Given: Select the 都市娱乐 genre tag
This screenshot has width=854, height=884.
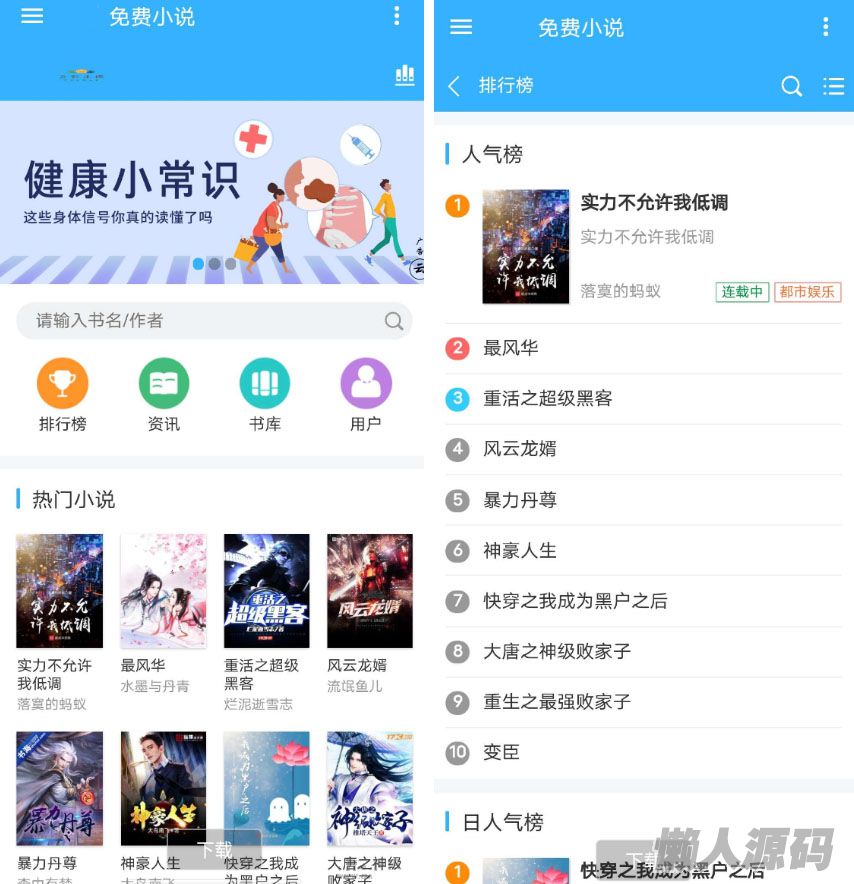Looking at the screenshot, I should tap(807, 292).
